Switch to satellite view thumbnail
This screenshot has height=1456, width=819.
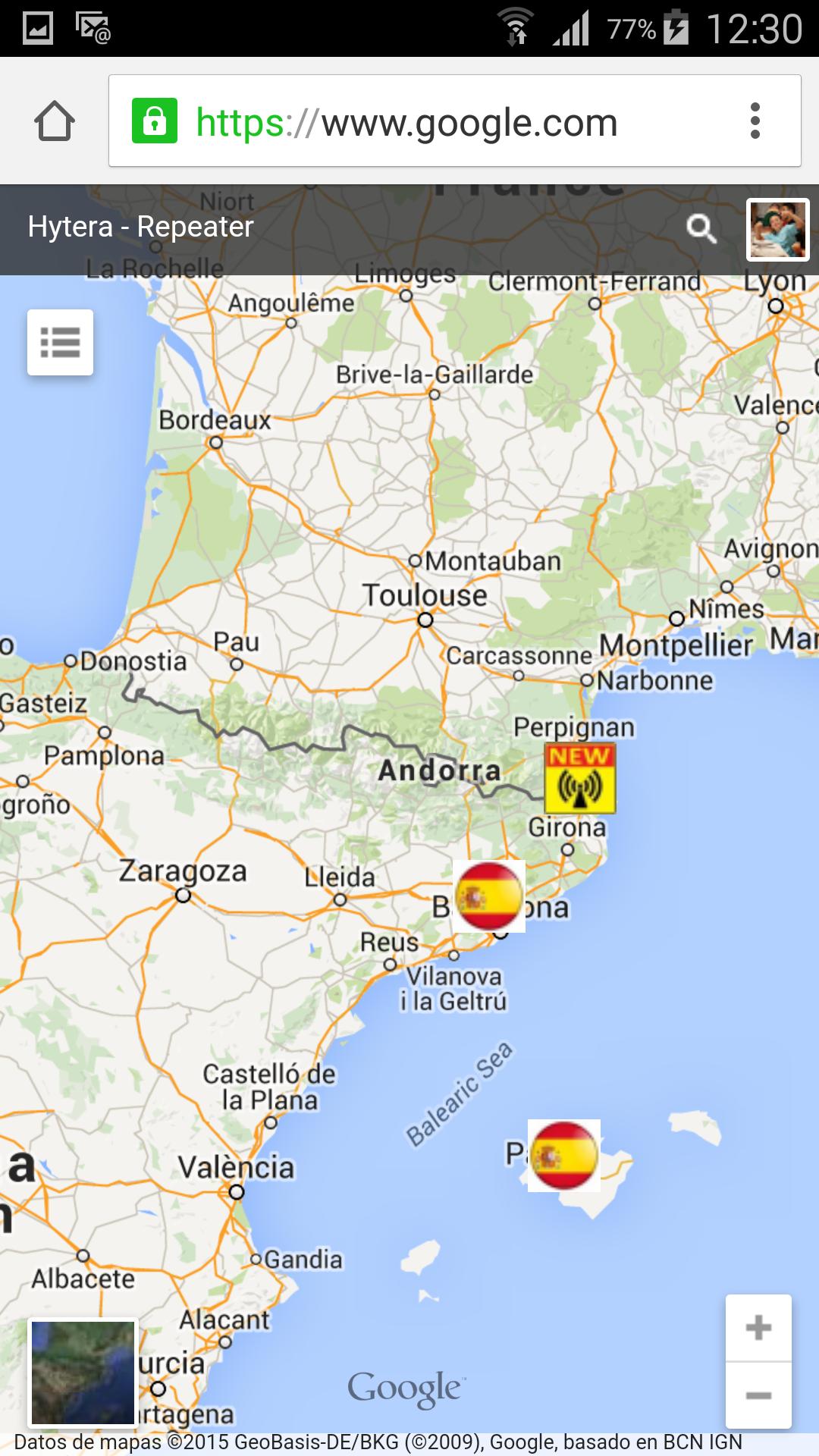point(83,1373)
